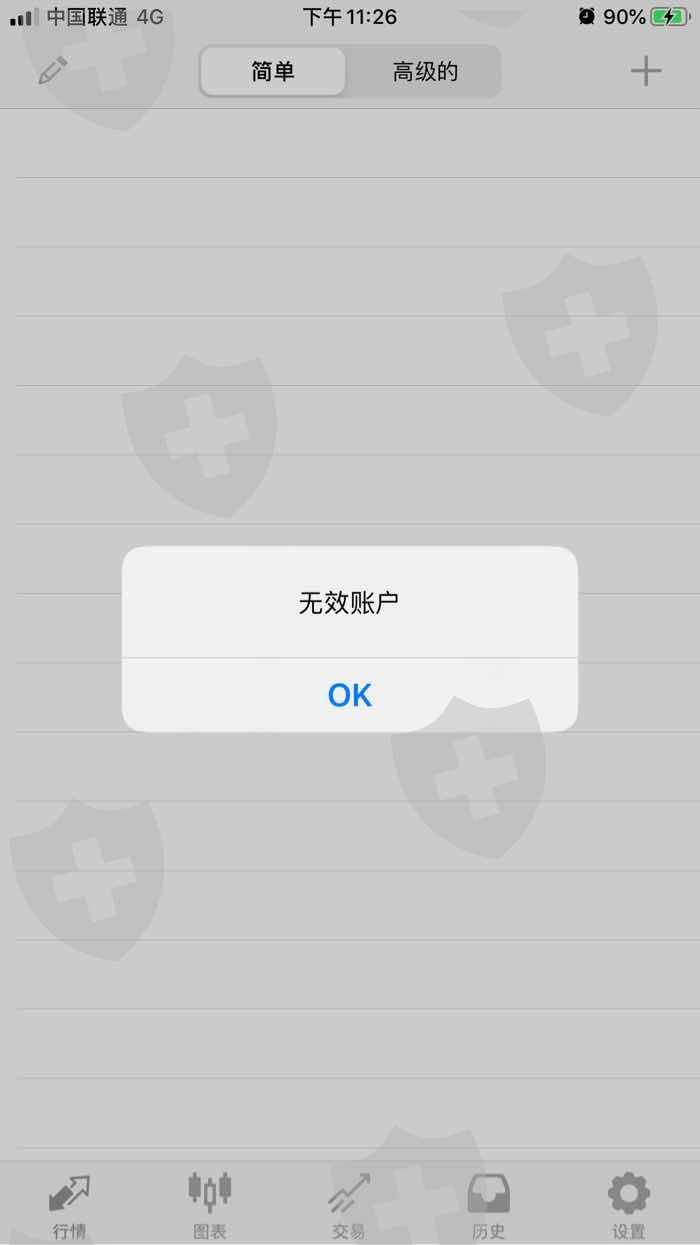View the 历史 tab
Image resolution: width=700 pixels, height=1245 pixels.
(489, 1205)
